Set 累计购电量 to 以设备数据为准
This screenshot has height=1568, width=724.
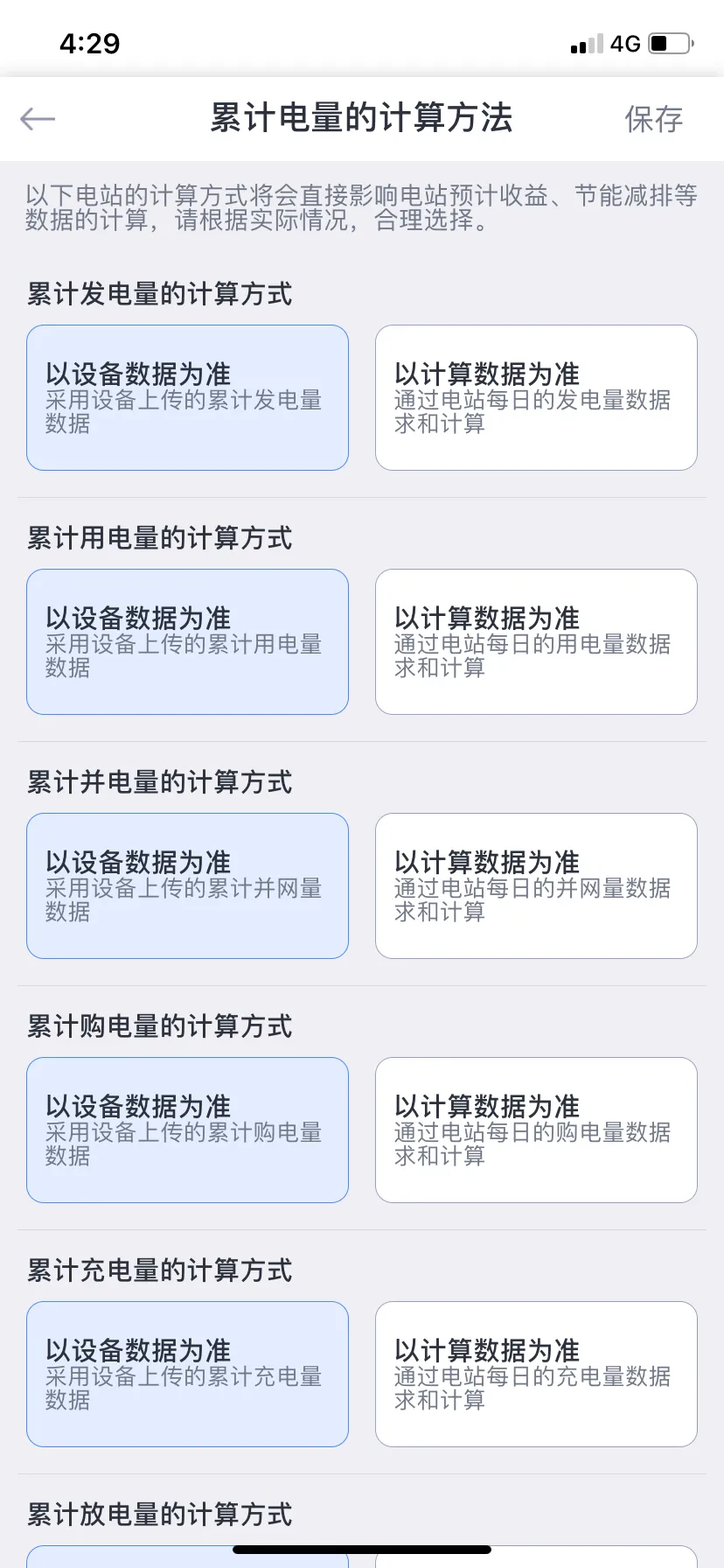click(187, 1130)
